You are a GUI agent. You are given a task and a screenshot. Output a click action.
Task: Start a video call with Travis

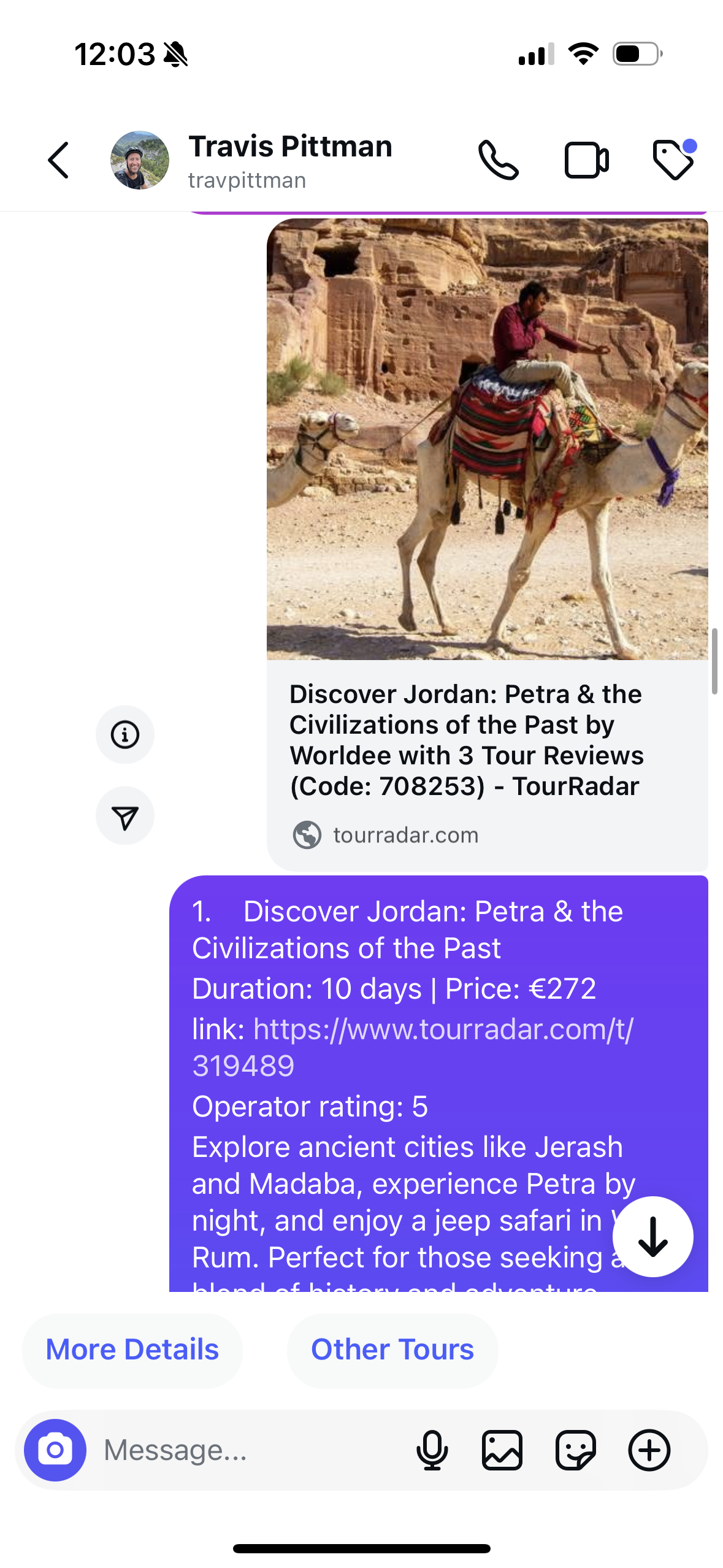tap(586, 161)
